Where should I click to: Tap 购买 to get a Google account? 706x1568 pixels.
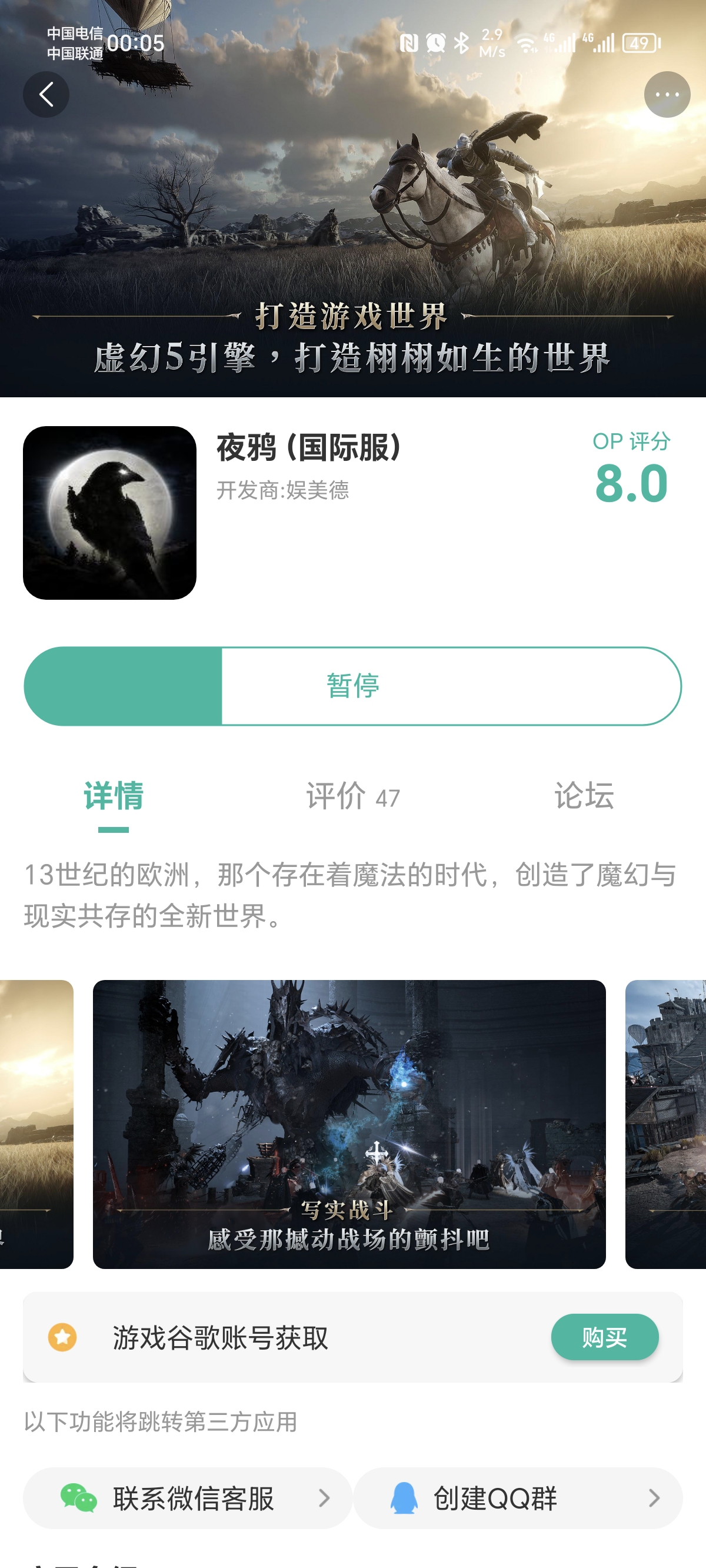pos(604,1337)
